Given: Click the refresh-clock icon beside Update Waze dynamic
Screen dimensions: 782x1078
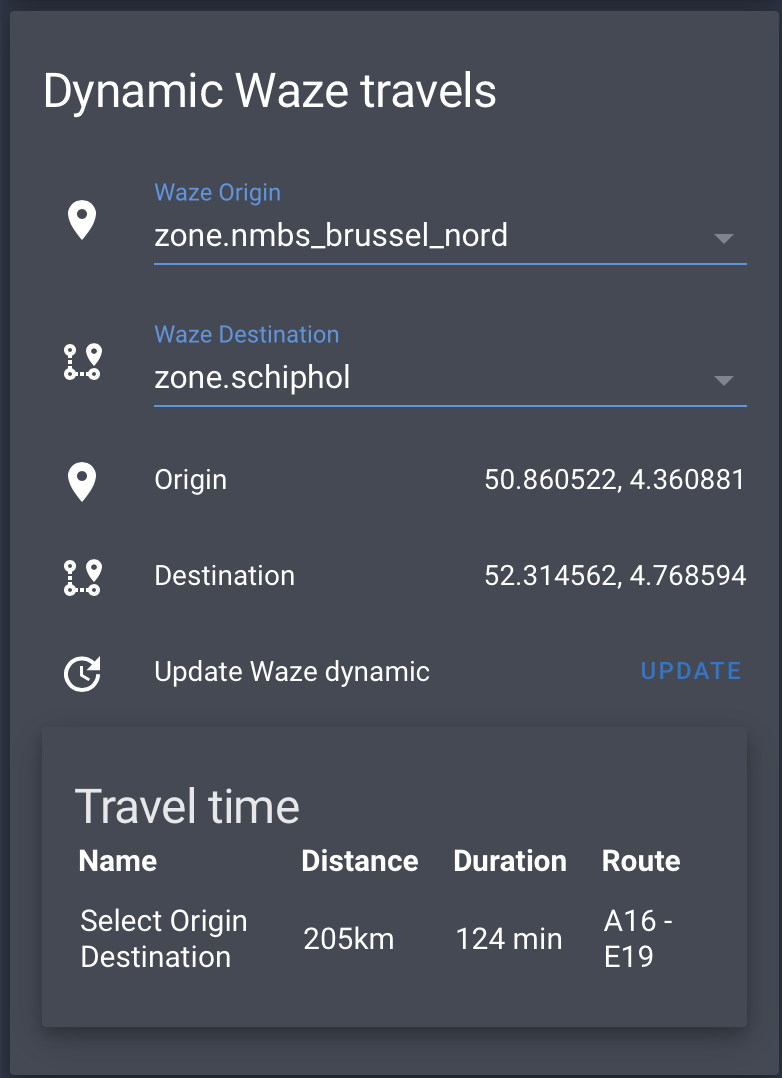Looking at the screenshot, I should pos(84,672).
